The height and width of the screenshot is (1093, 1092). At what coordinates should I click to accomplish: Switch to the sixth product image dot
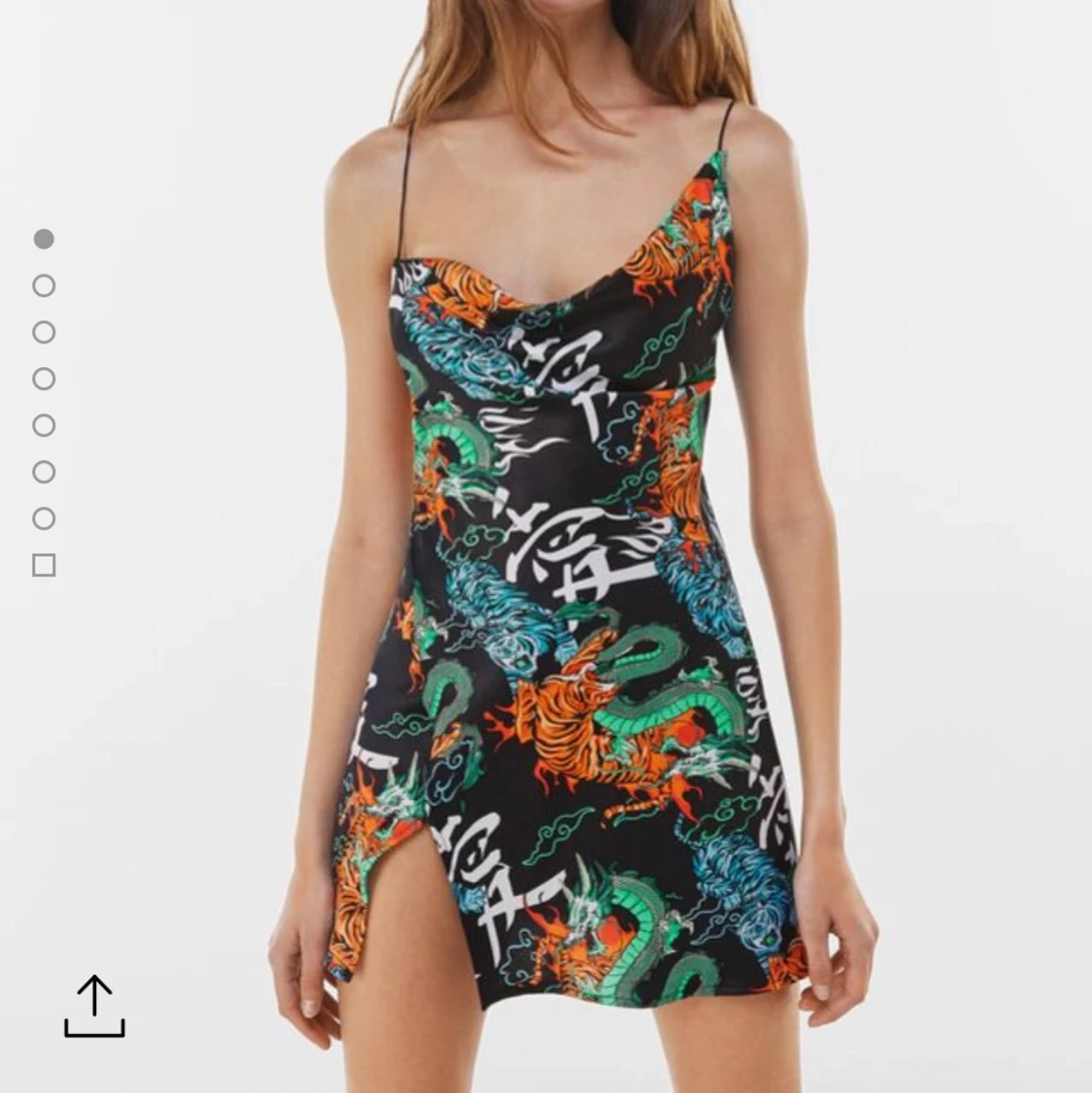[x=43, y=470]
